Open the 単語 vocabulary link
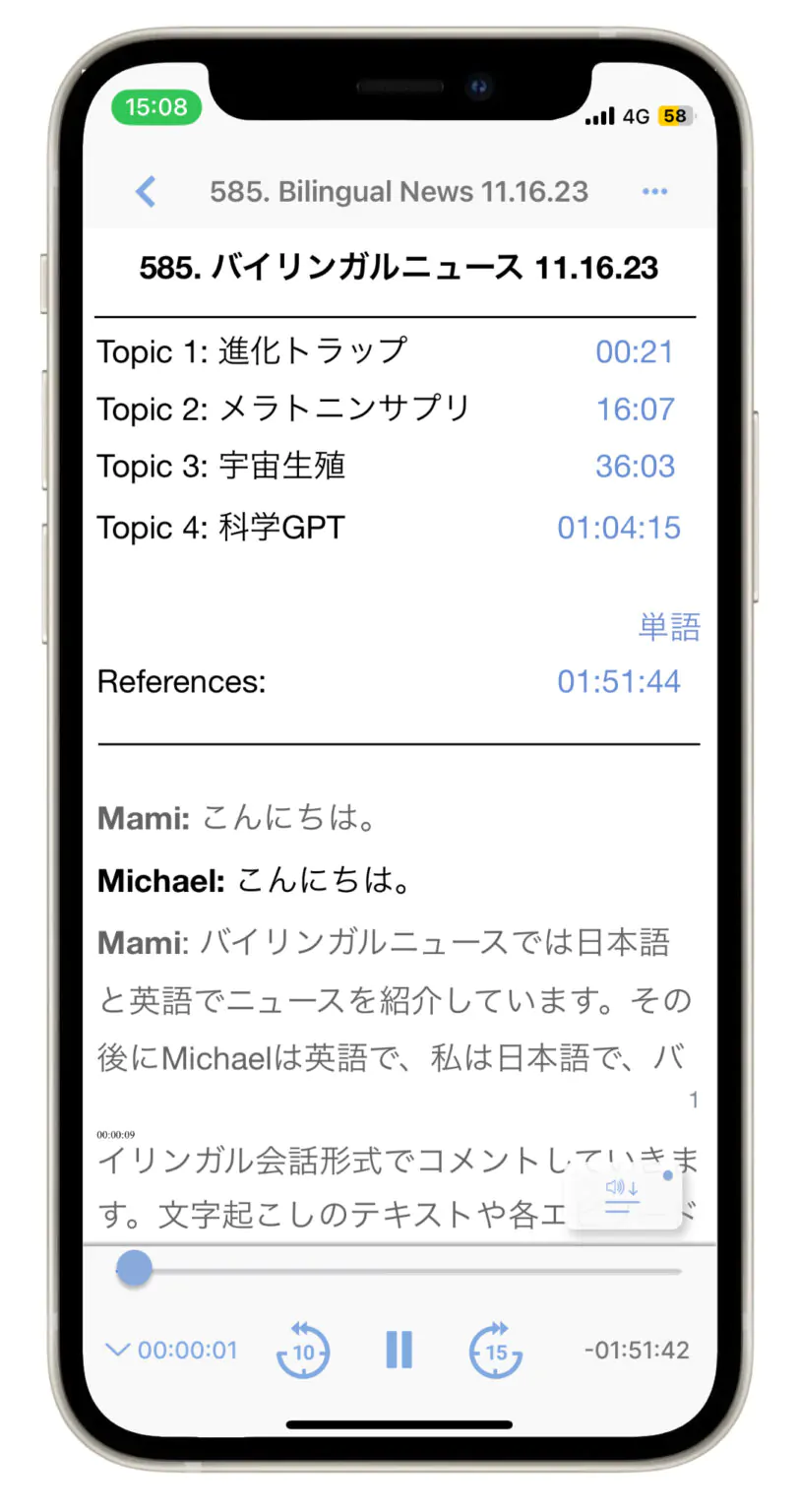Viewport: 799px width, 1512px height. 669,626
